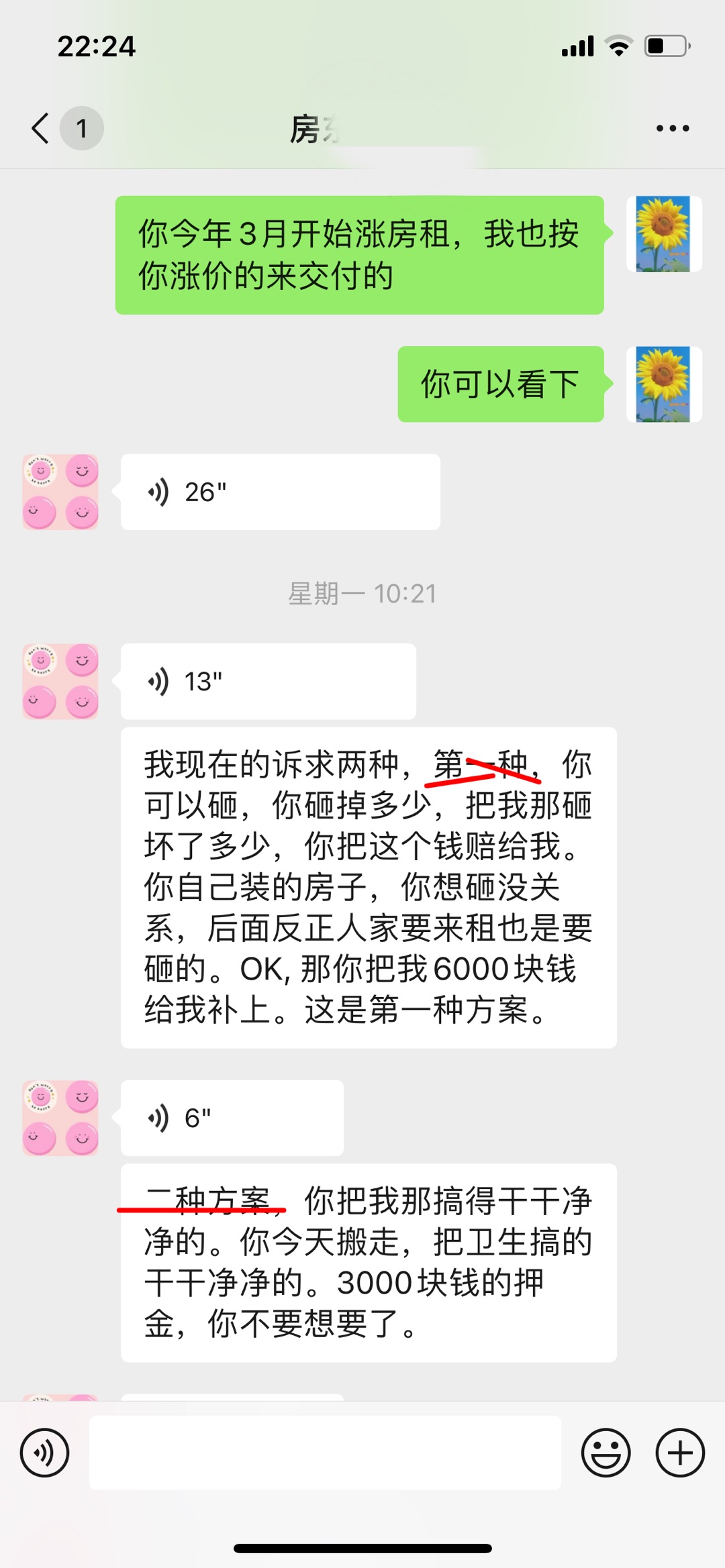Click the speaker icon on the 13" voice message
725x1568 pixels.
pyautogui.click(x=159, y=680)
